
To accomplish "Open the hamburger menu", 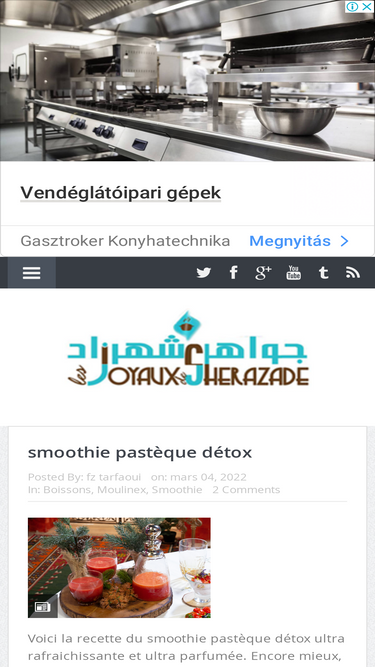I will (x=32, y=273).
